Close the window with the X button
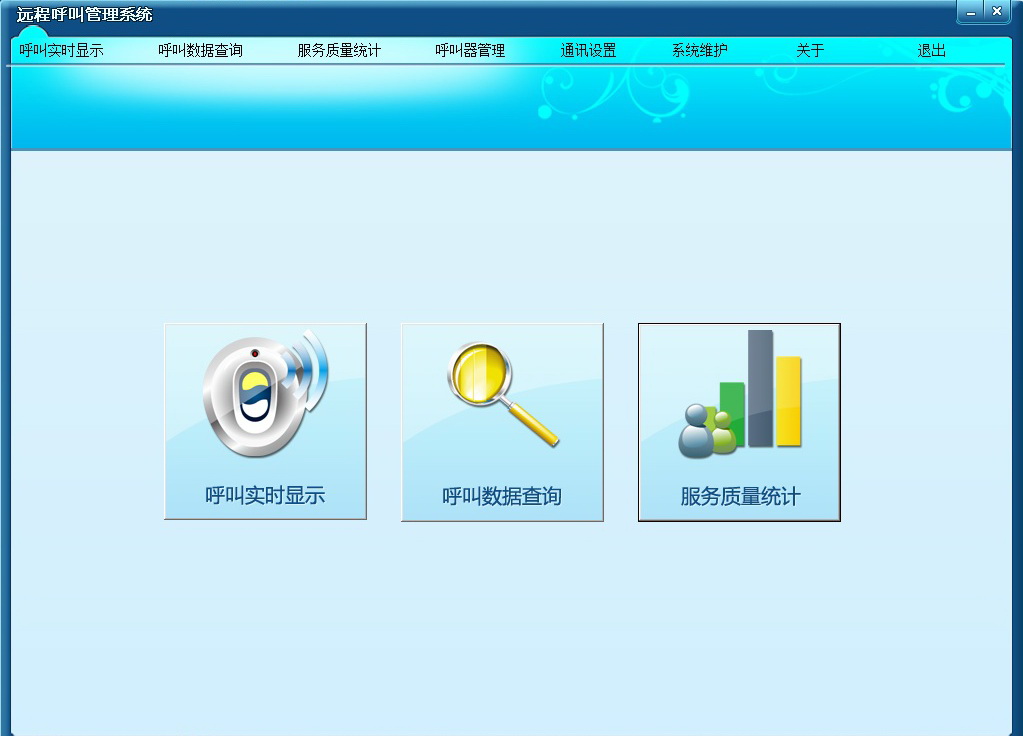The image size is (1023, 736). pos(997,12)
